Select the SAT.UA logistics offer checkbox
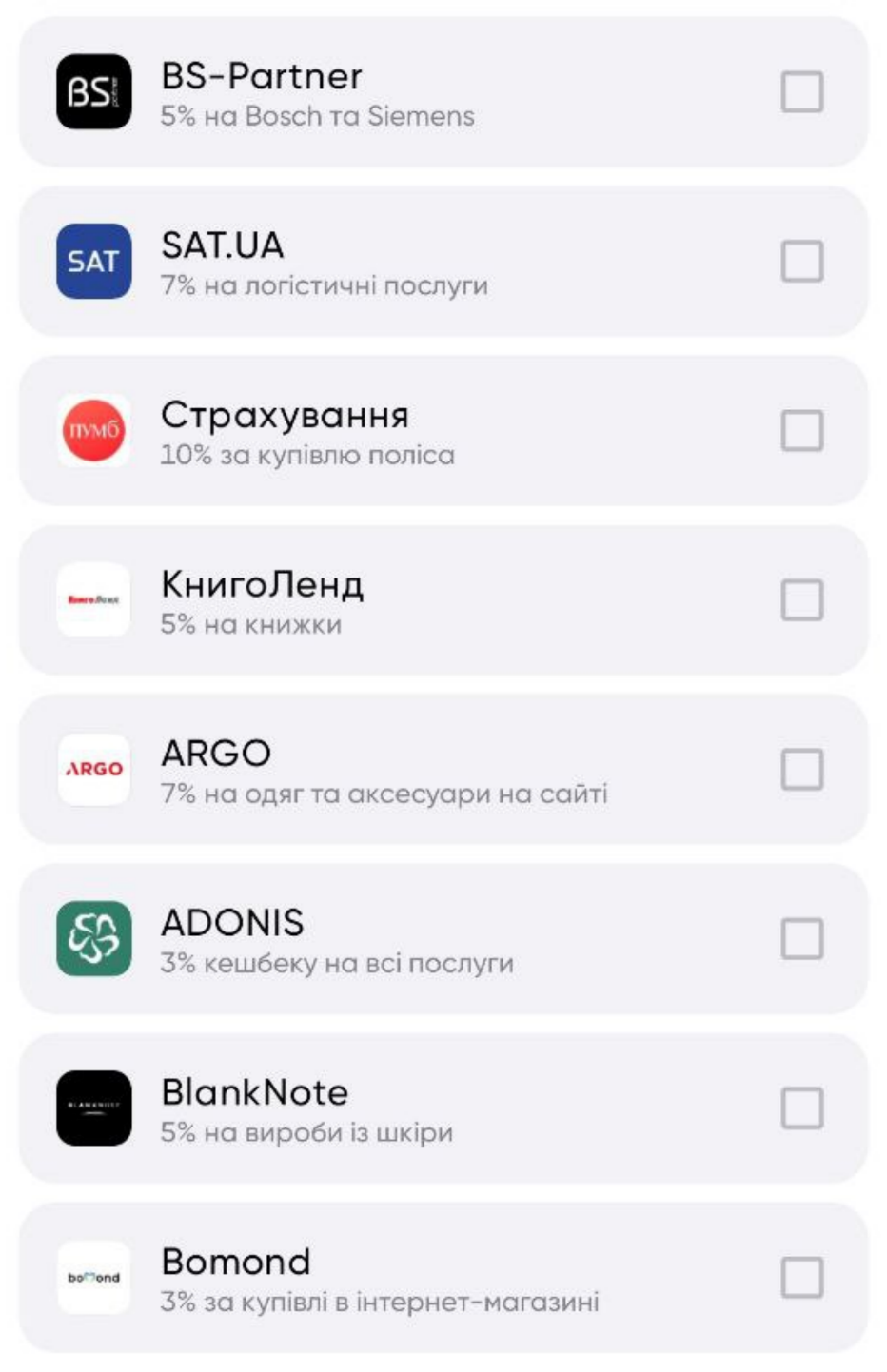Screen dimensions: 887x1372 click(x=801, y=262)
